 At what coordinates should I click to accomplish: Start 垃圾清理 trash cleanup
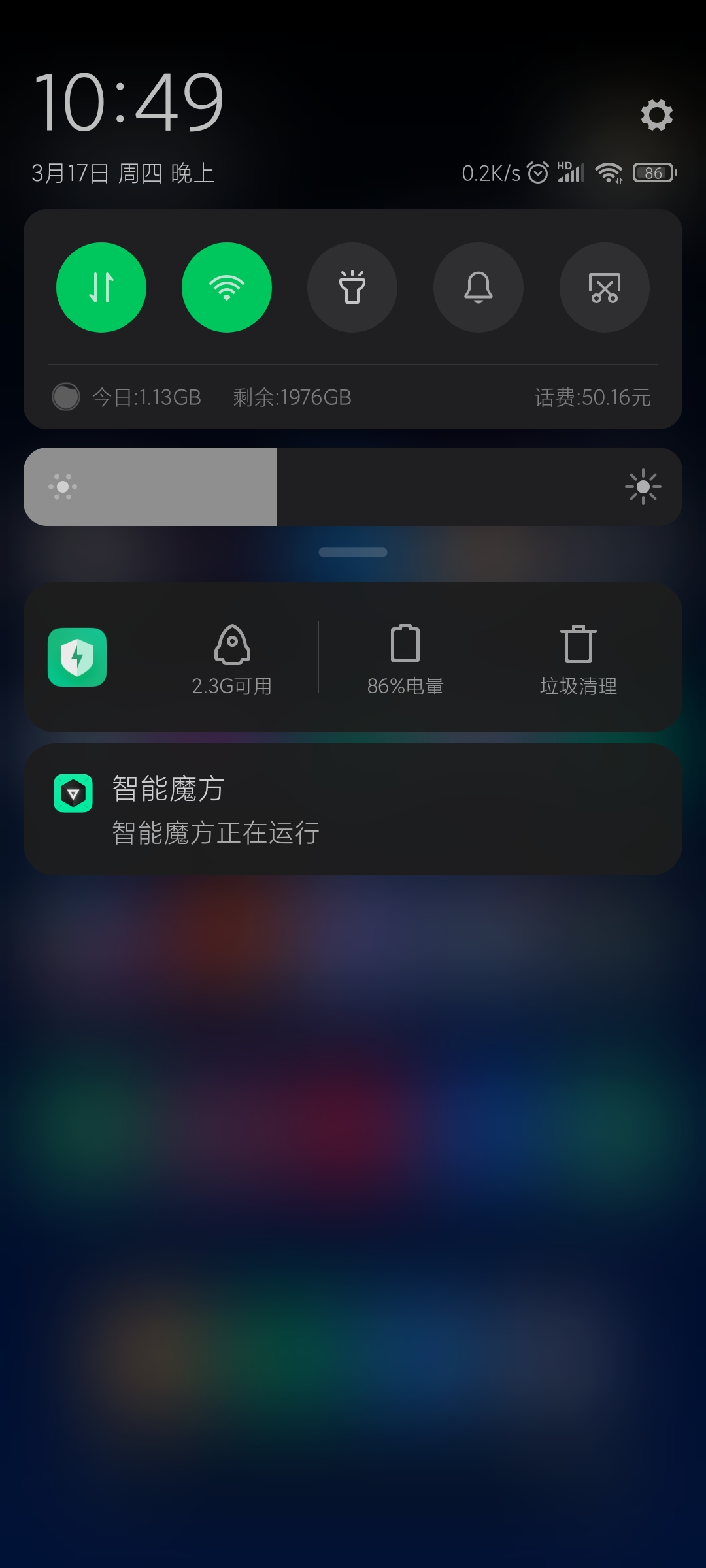coord(579,660)
